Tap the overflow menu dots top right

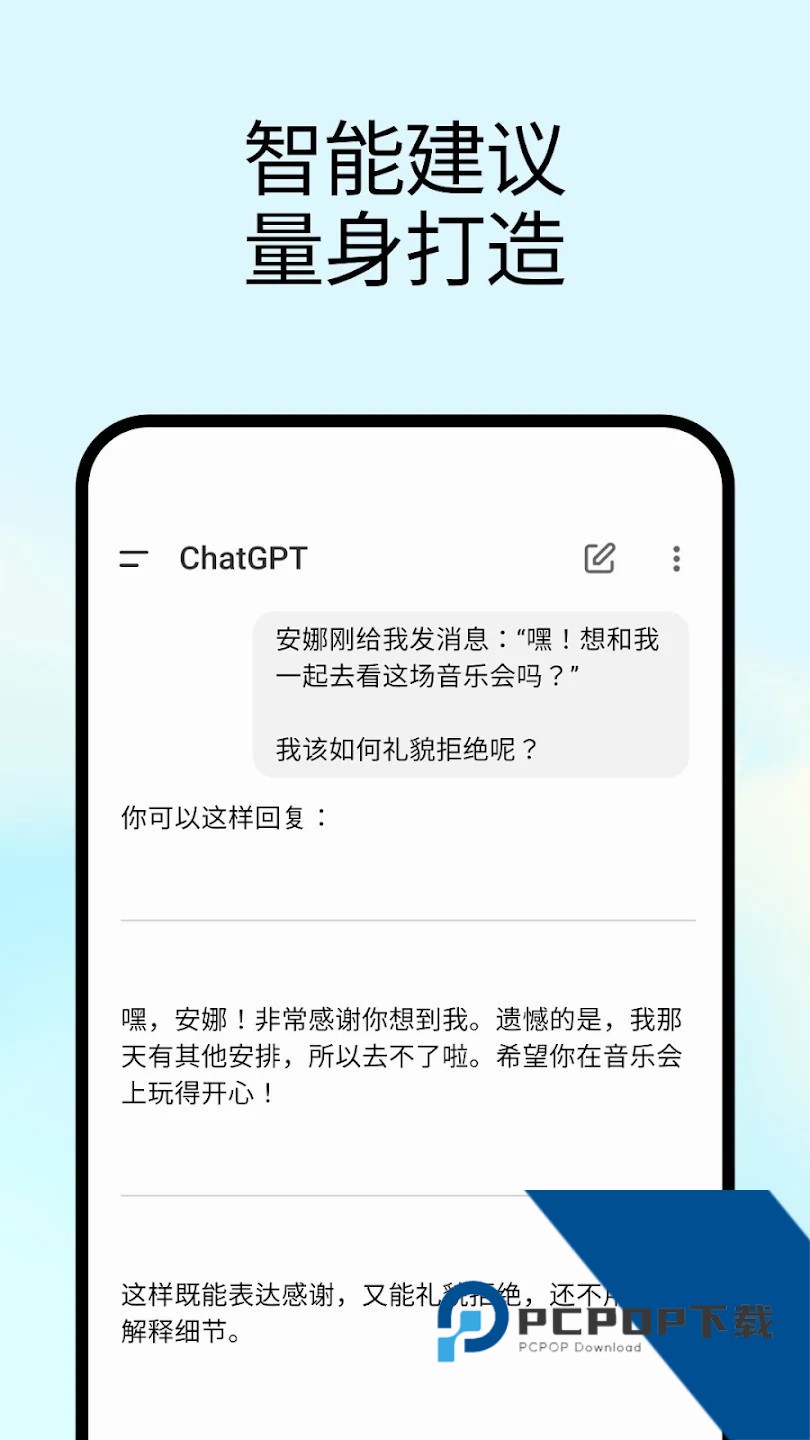click(676, 560)
